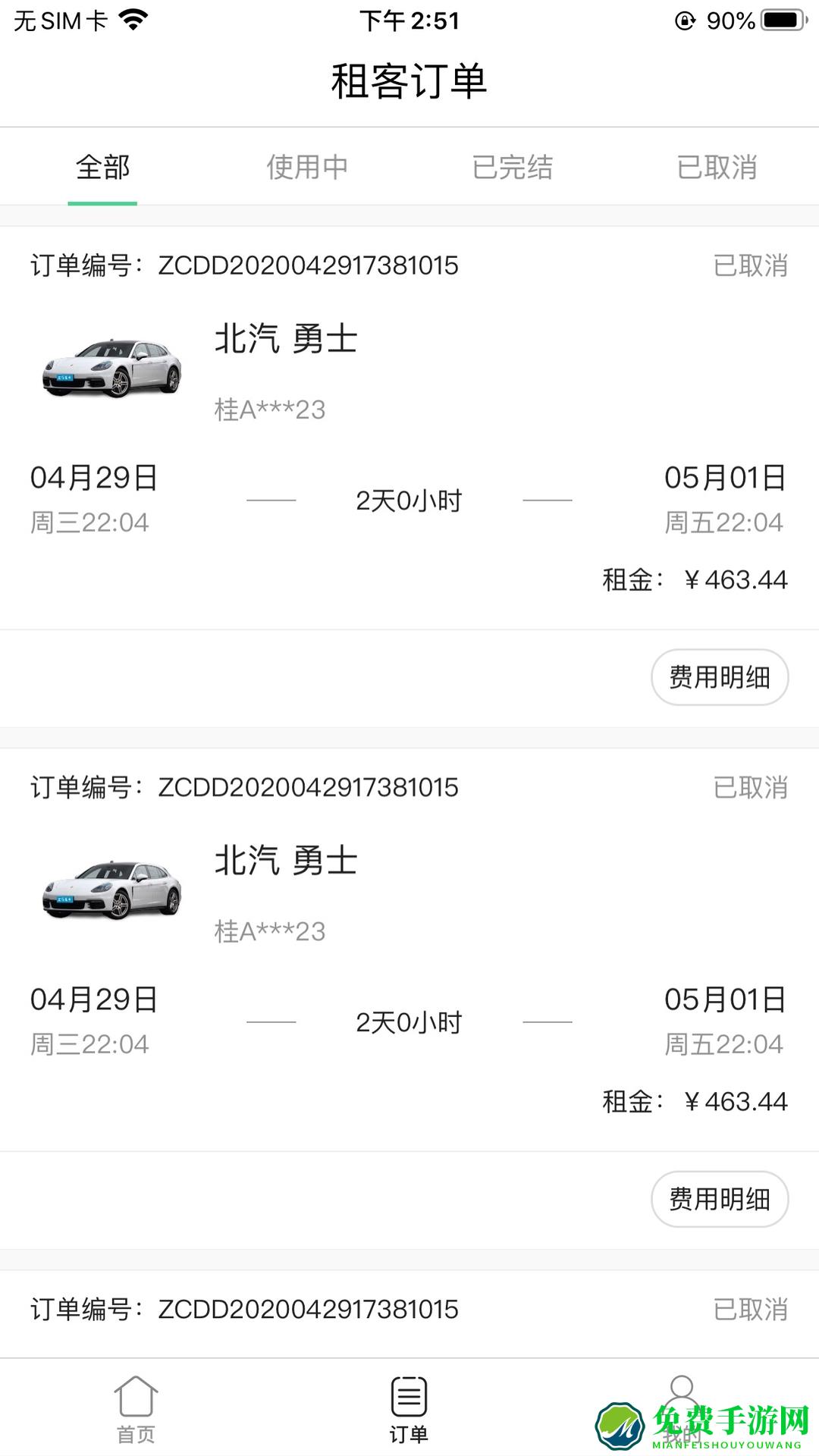Open the 已取消 tab

717,167
